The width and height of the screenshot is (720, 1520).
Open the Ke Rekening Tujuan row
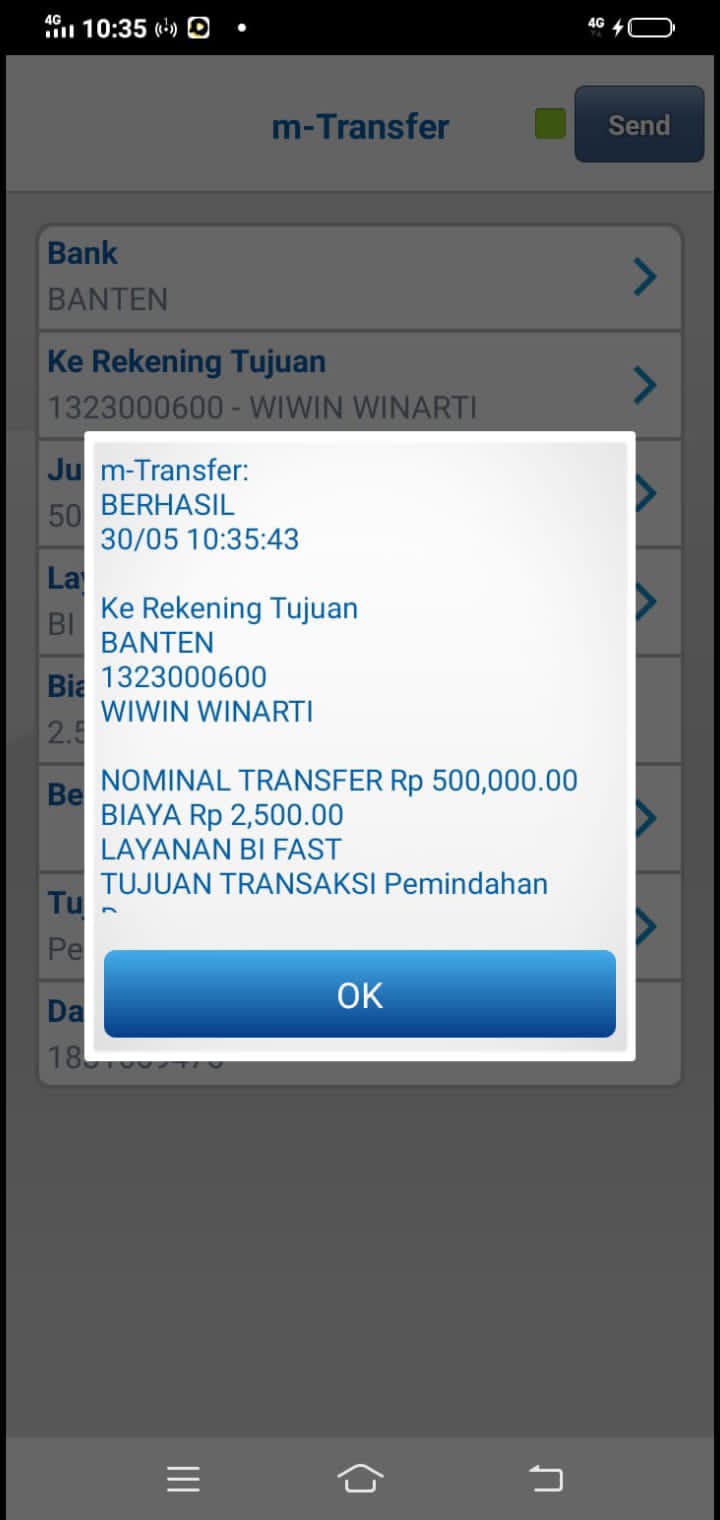click(x=359, y=384)
